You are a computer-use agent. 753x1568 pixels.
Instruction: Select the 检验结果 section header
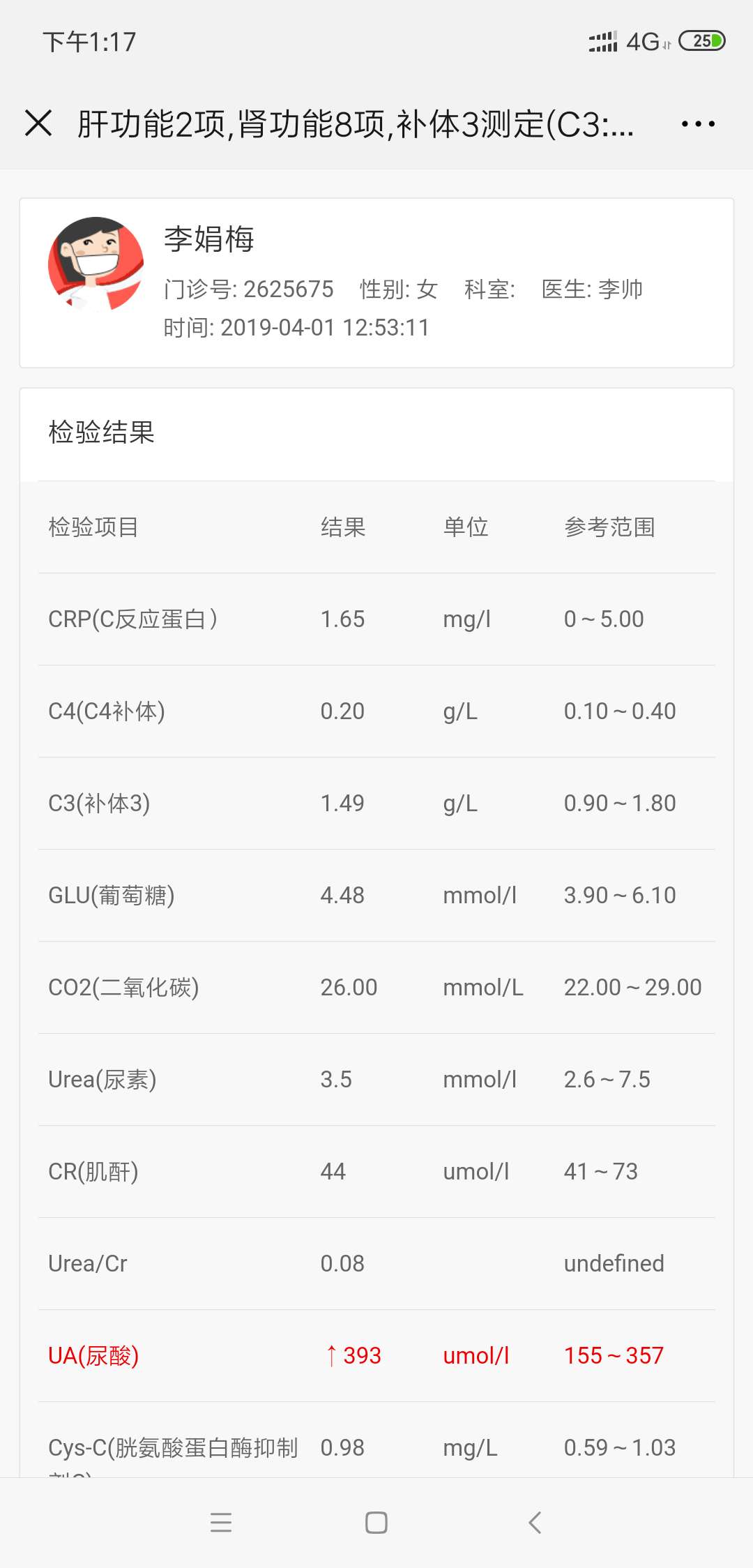(101, 432)
